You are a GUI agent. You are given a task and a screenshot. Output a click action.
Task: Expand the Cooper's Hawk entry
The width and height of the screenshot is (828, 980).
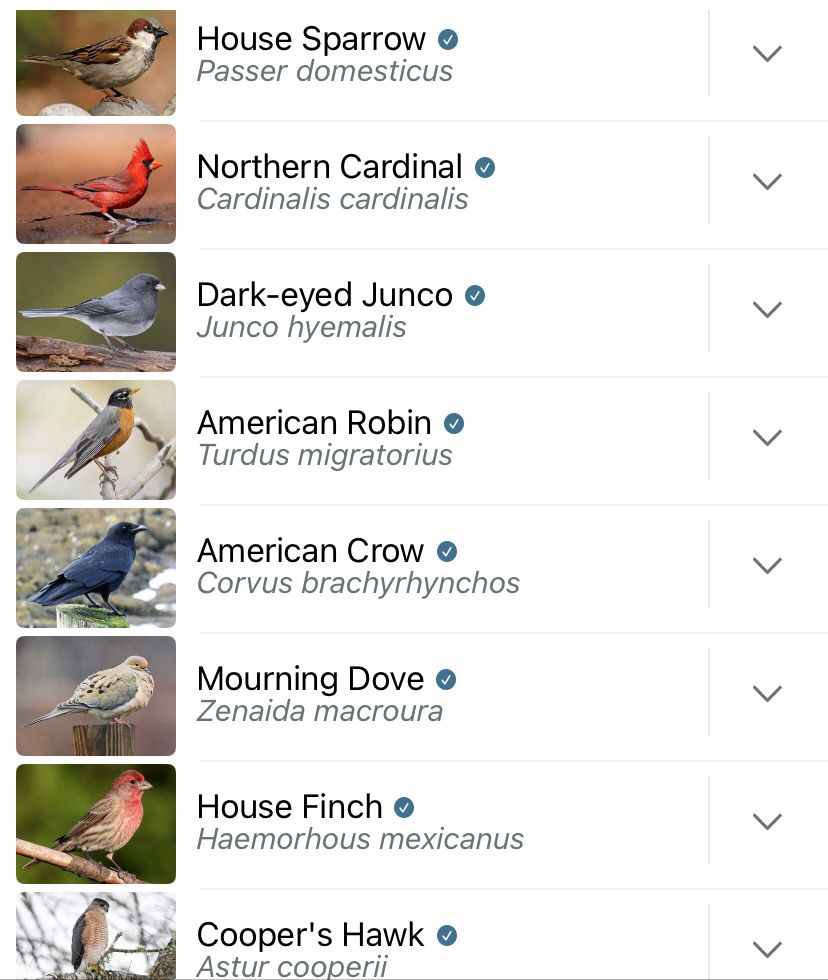(x=767, y=949)
